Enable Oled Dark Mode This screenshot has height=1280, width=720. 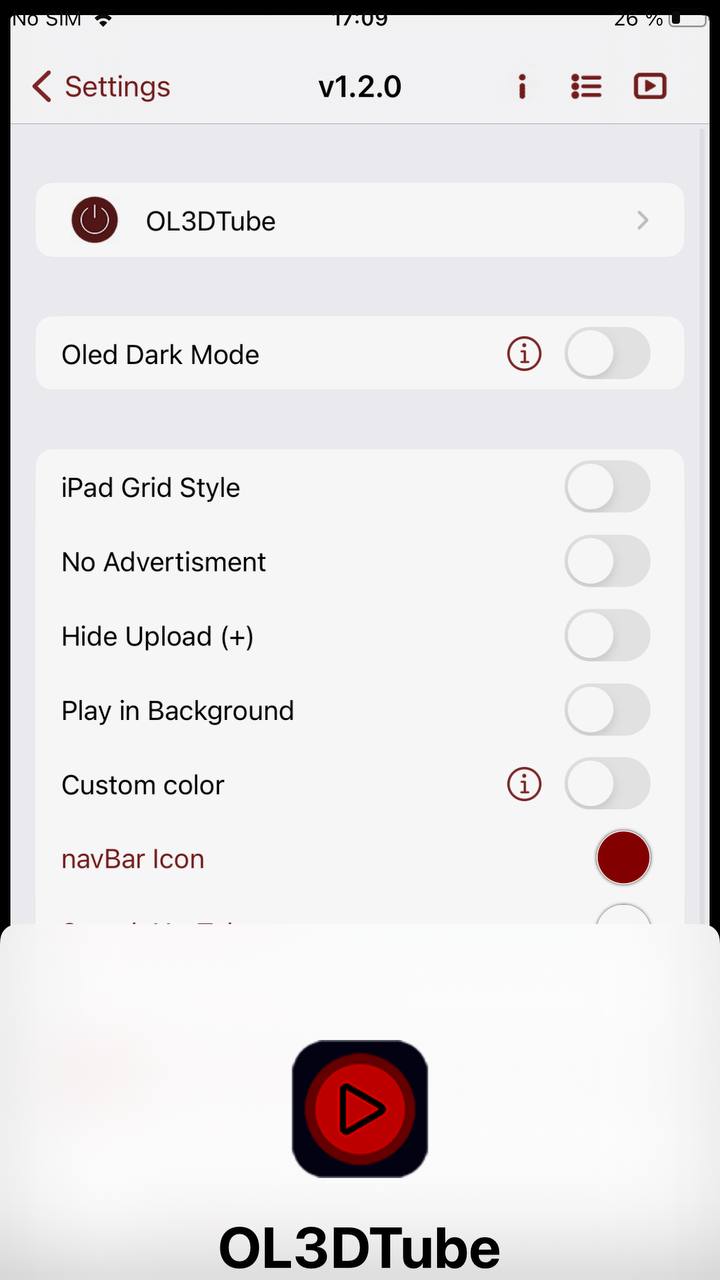(607, 354)
